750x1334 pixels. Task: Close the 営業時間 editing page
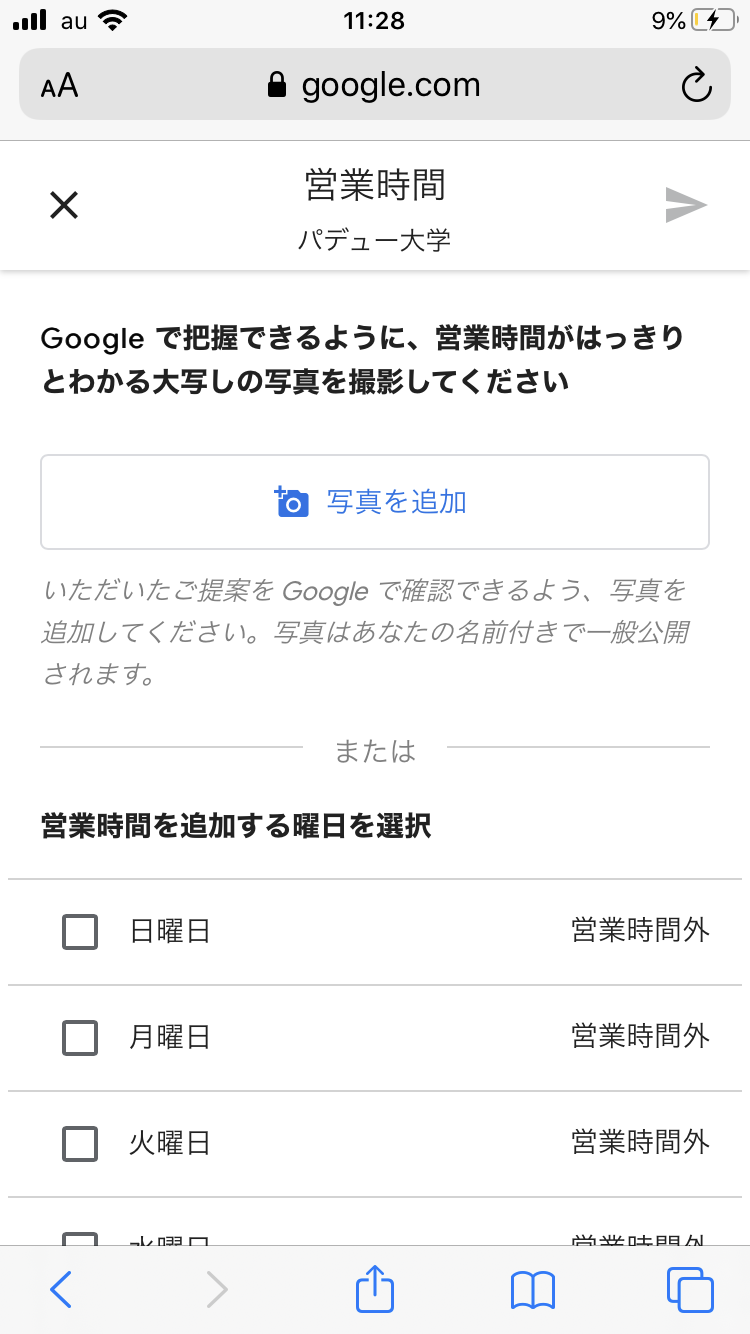64,206
